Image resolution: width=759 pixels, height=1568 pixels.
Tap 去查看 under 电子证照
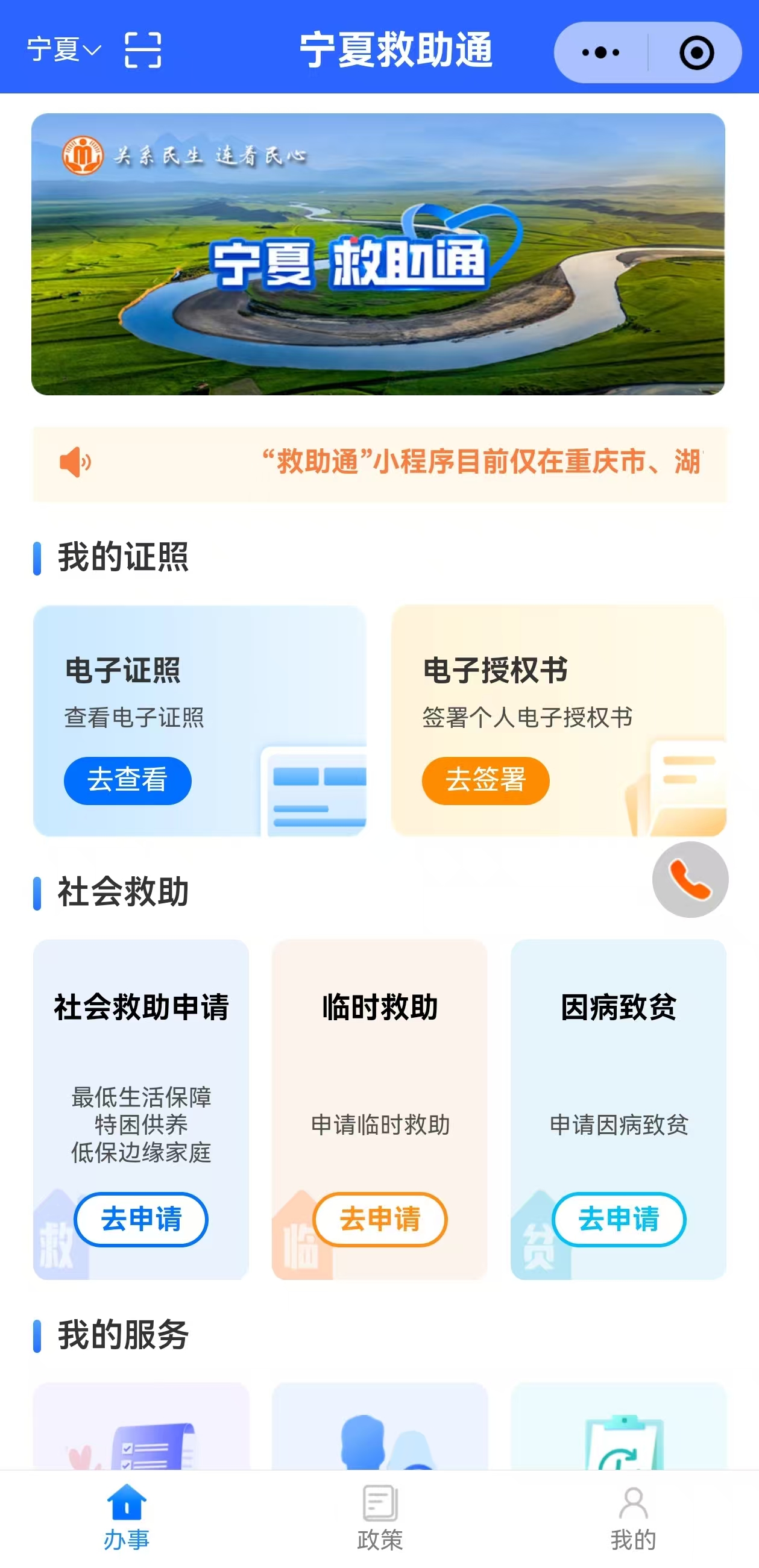pos(127,780)
